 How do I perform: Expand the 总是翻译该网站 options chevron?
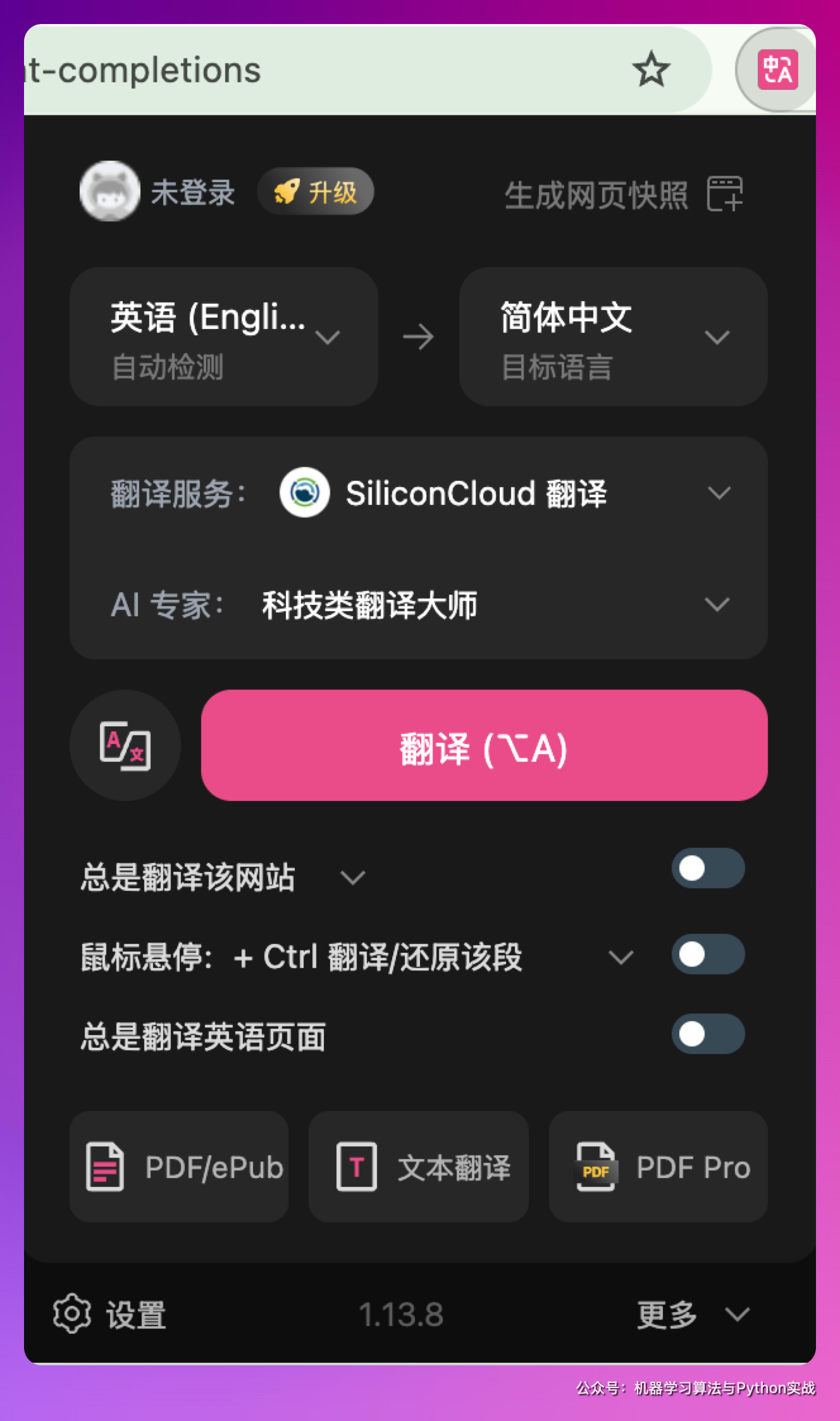[352, 878]
